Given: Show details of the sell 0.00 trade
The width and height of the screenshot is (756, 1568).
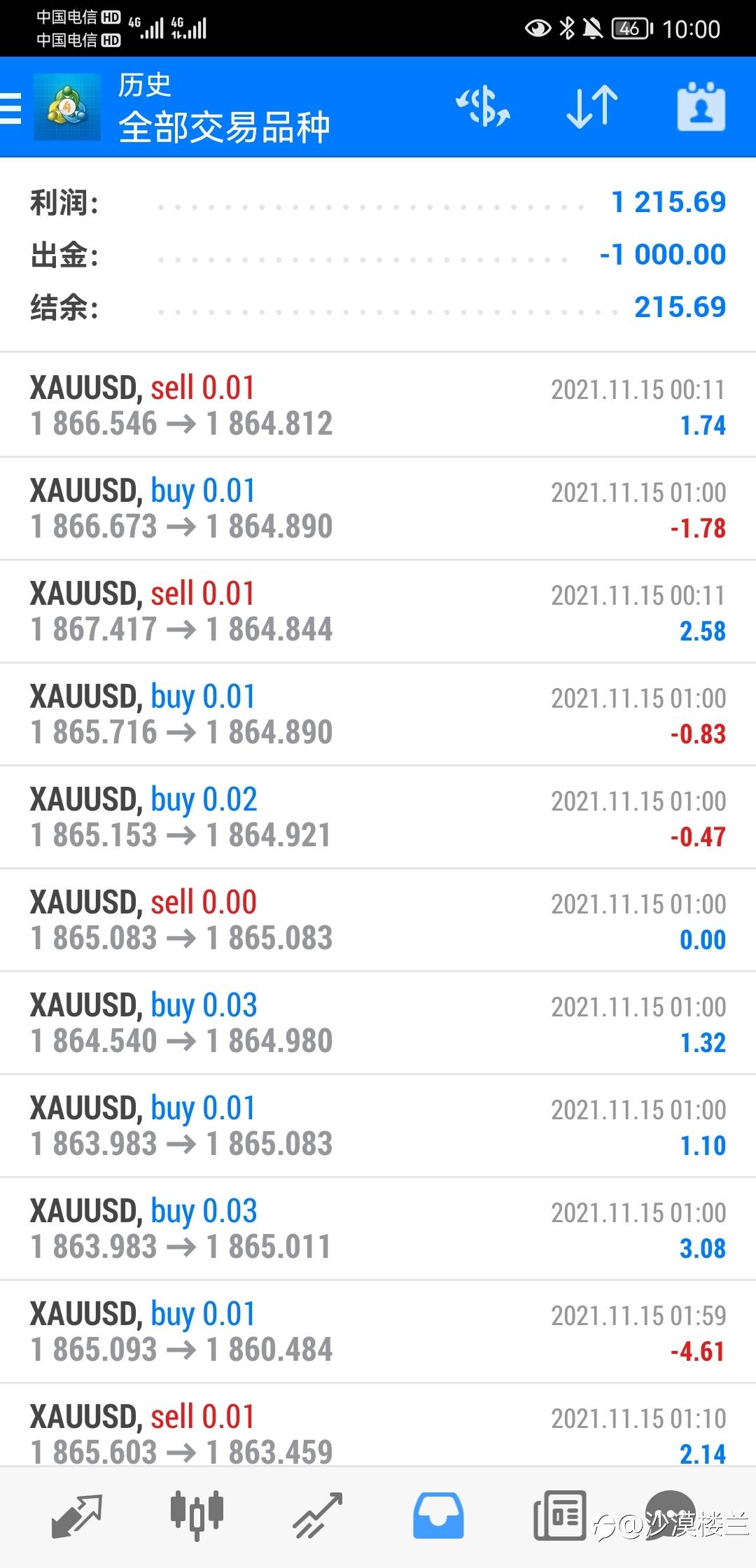Looking at the screenshot, I should 378,920.
